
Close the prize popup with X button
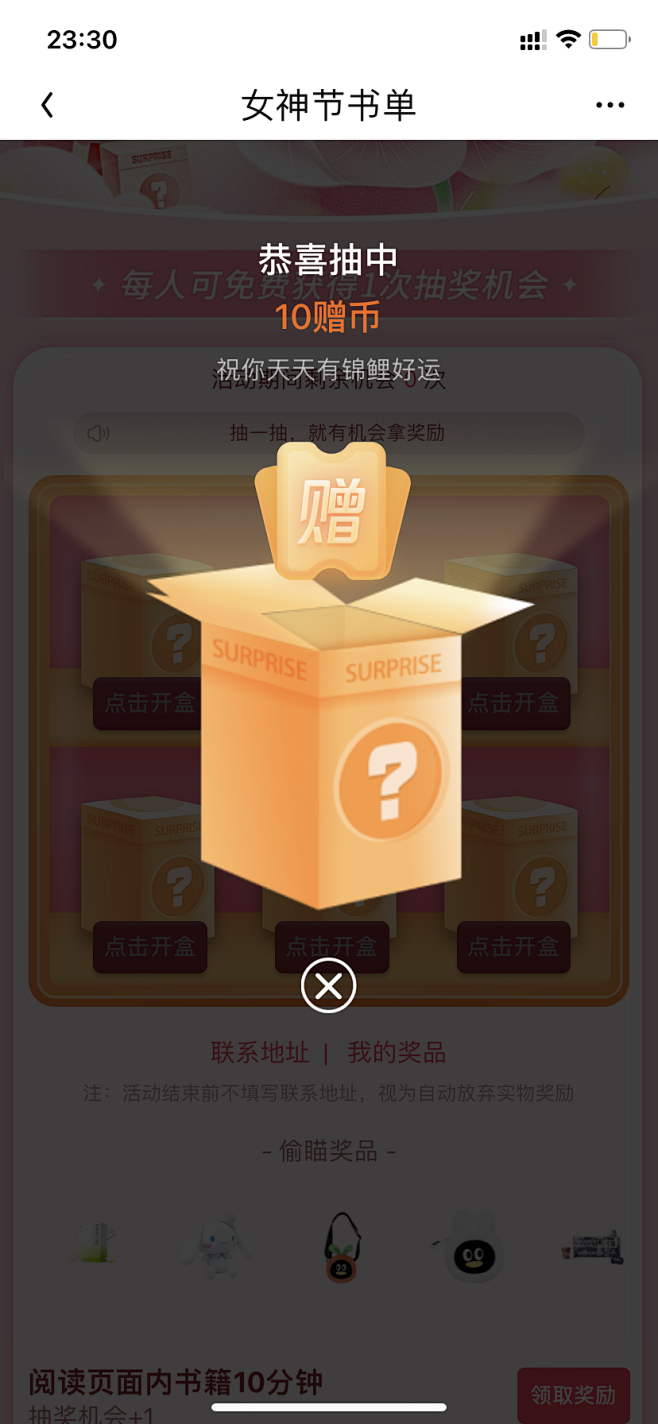tap(328, 986)
